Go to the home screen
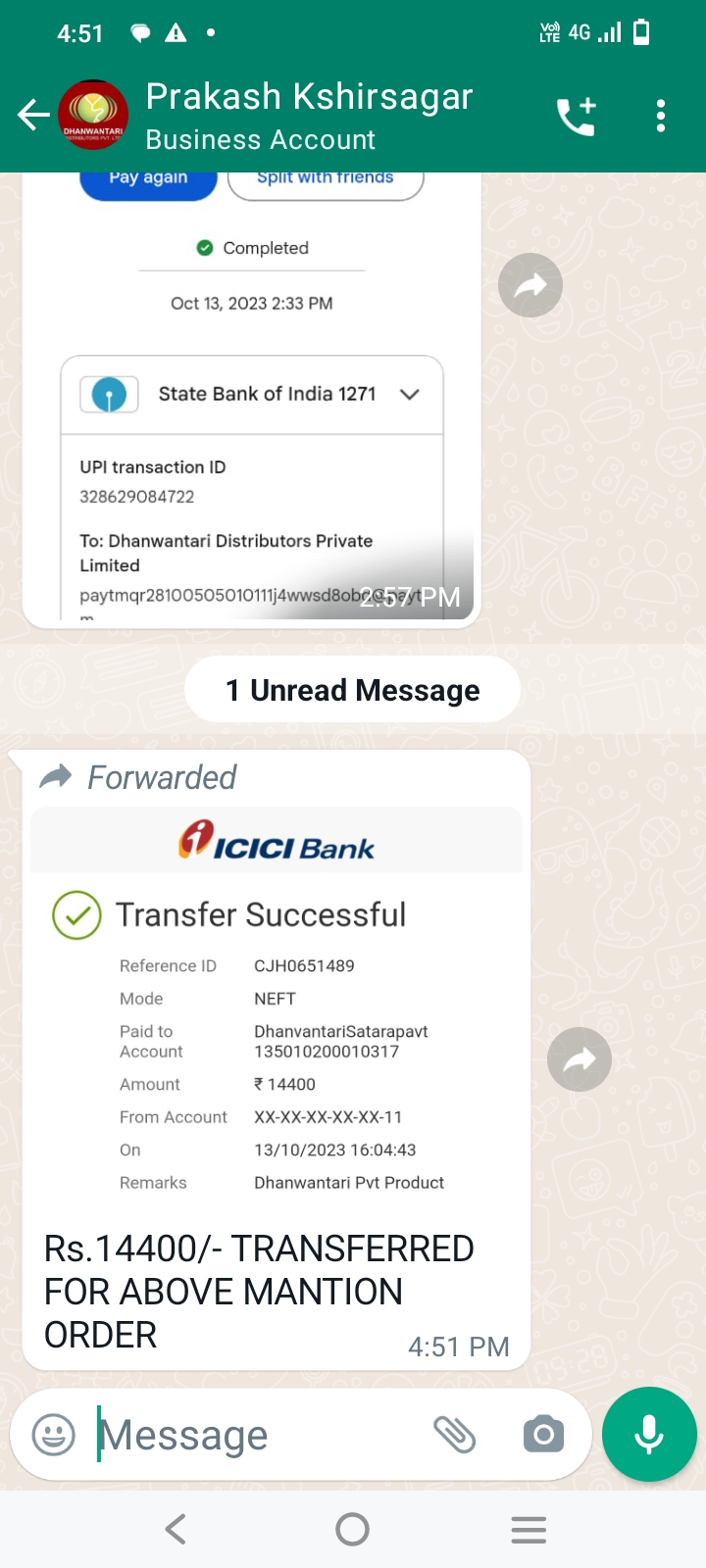 pos(352,1529)
